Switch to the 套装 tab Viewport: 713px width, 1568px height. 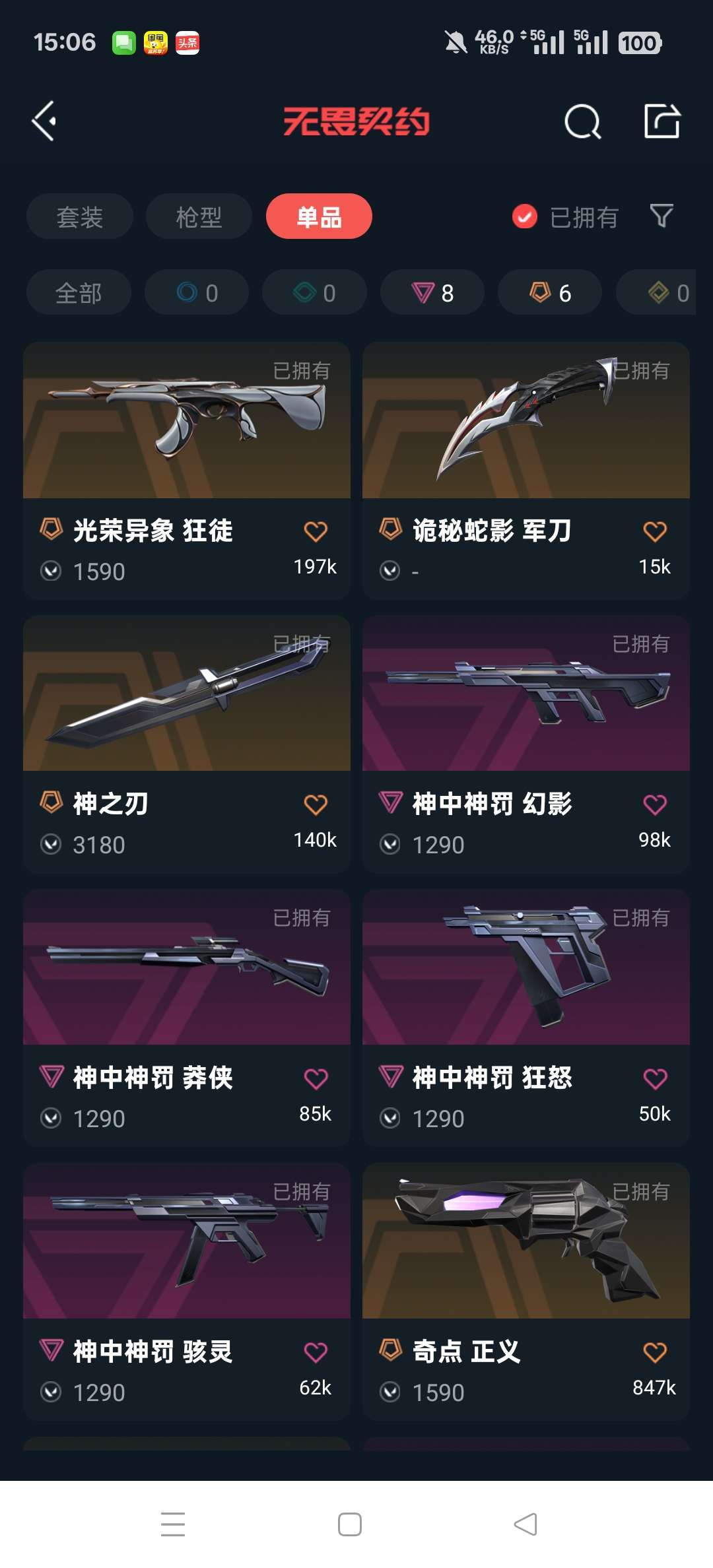tap(80, 216)
